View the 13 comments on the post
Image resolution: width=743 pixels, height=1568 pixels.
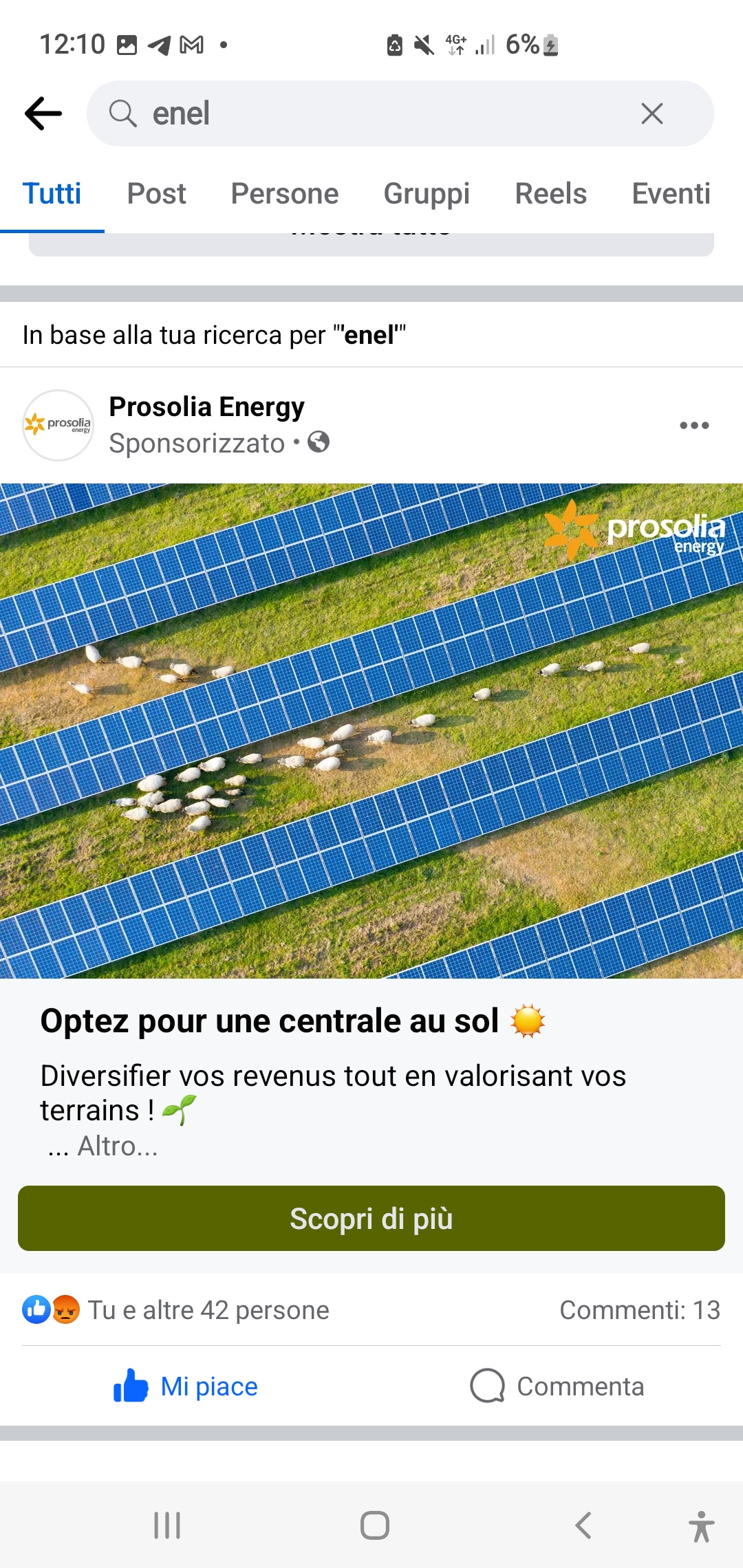click(x=640, y=1310)
